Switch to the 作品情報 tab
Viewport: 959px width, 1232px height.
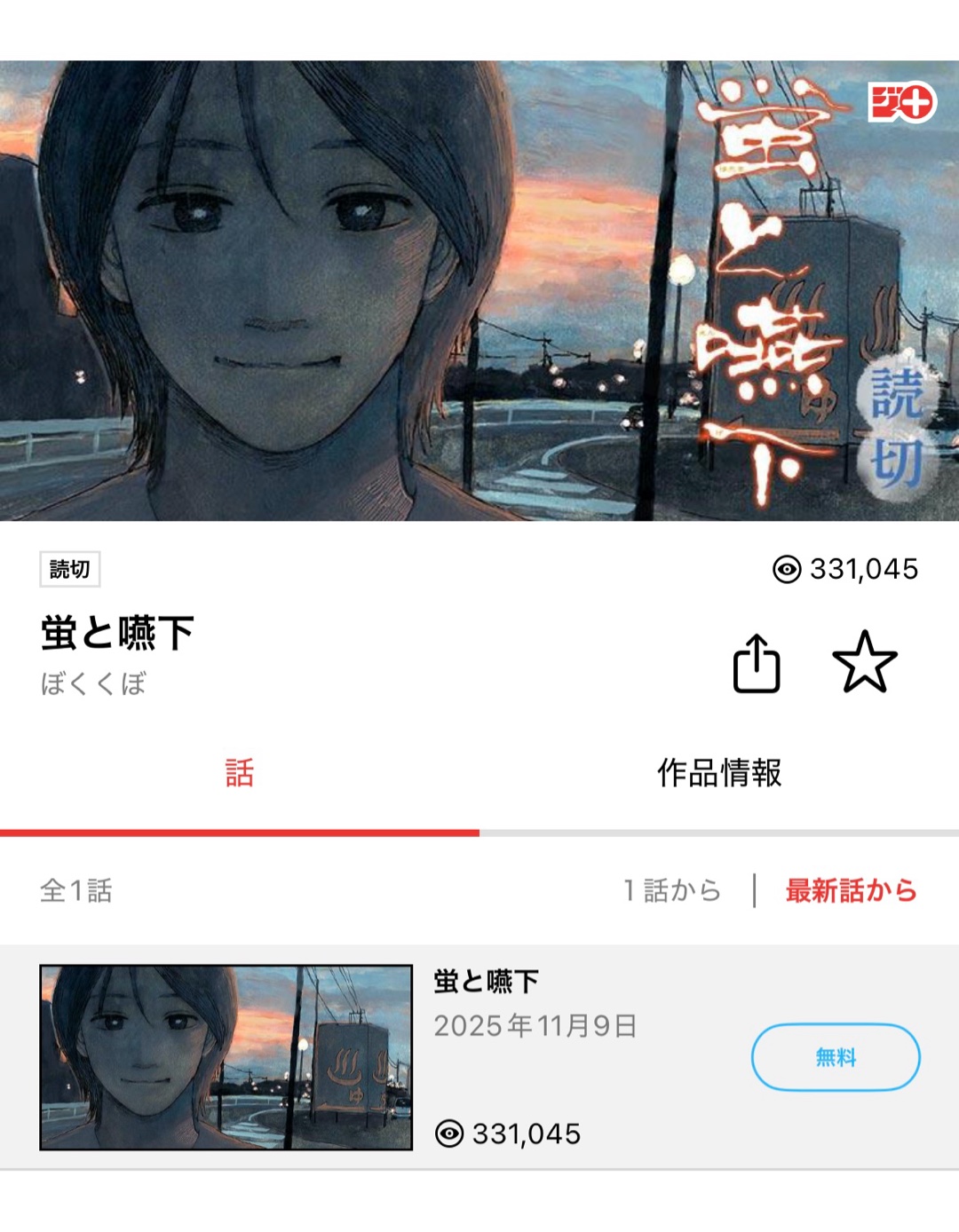(x=719, y=773)
